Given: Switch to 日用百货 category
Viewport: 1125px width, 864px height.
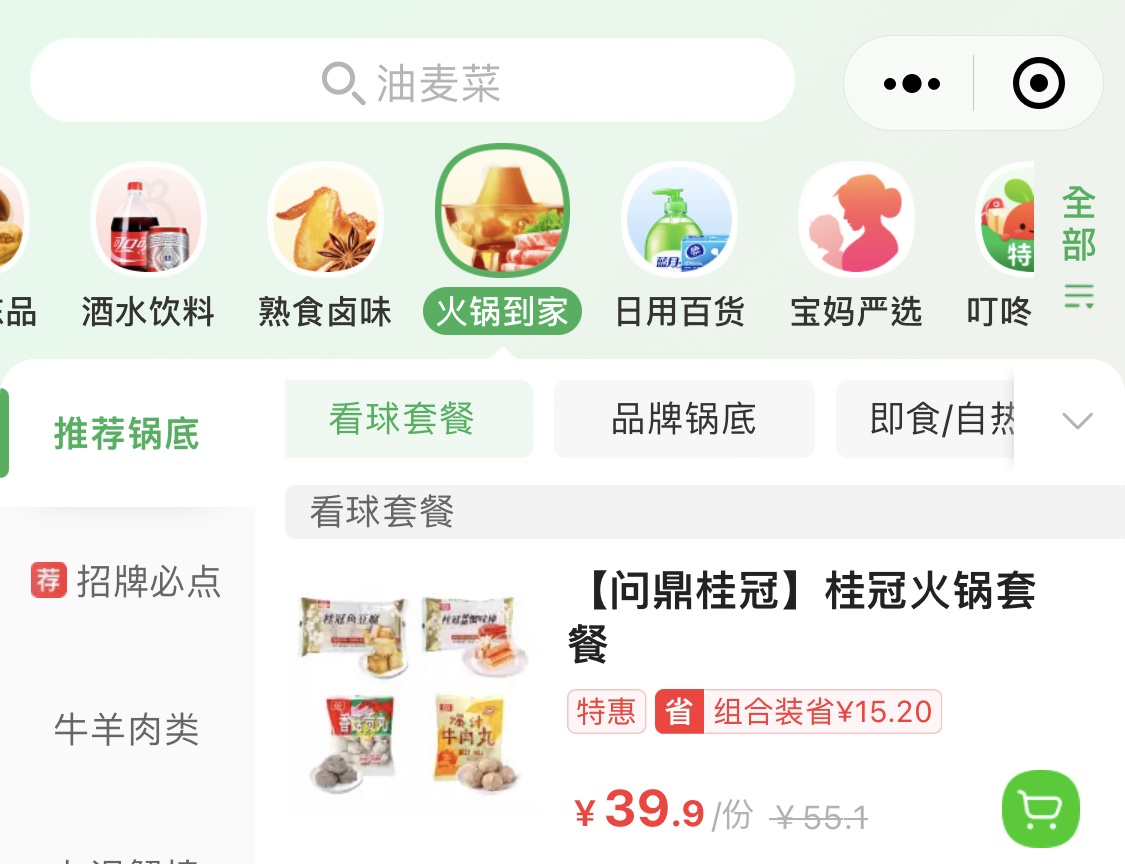Looking at the screenshot, I should 679,250.
